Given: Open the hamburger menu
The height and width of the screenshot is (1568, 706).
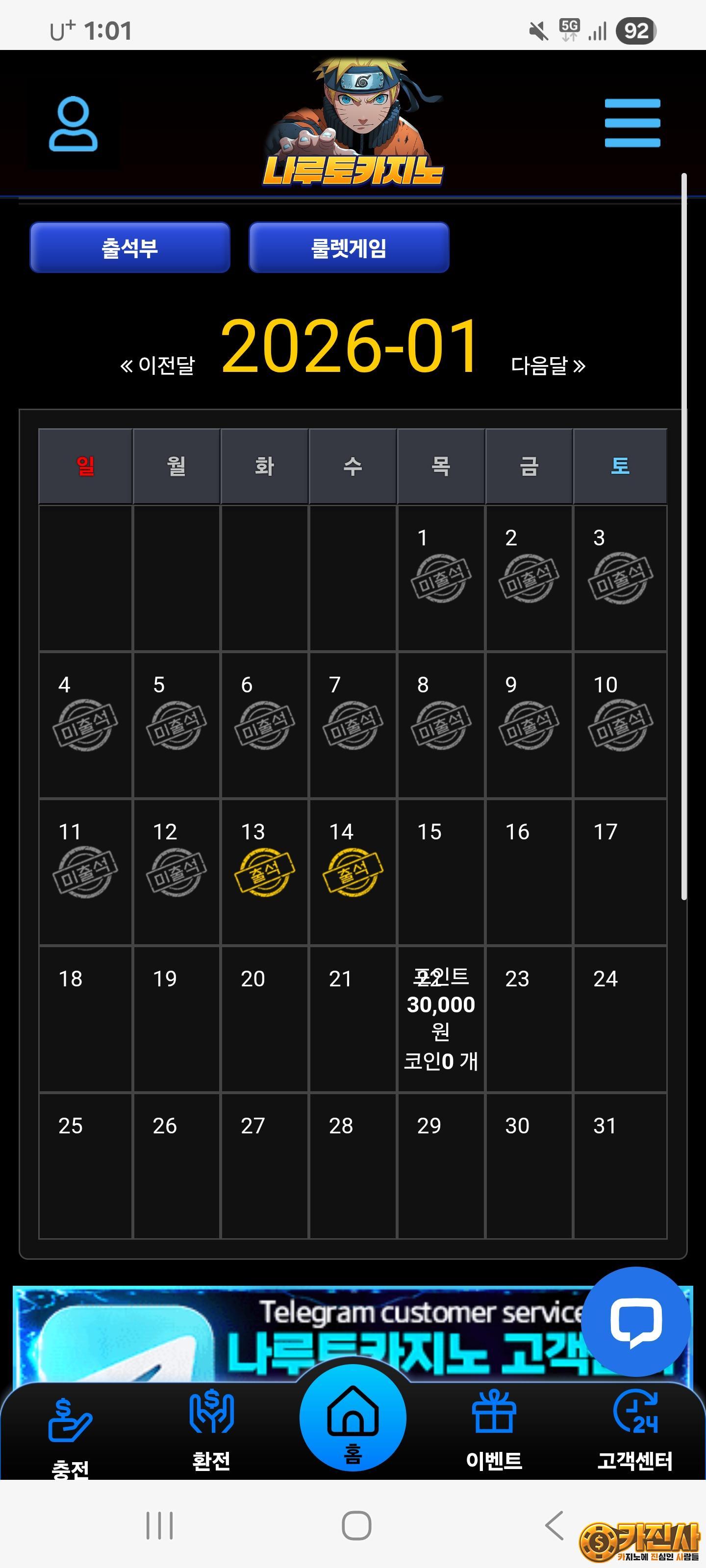Looking at the screenshot, I should [x=631, y=123].
